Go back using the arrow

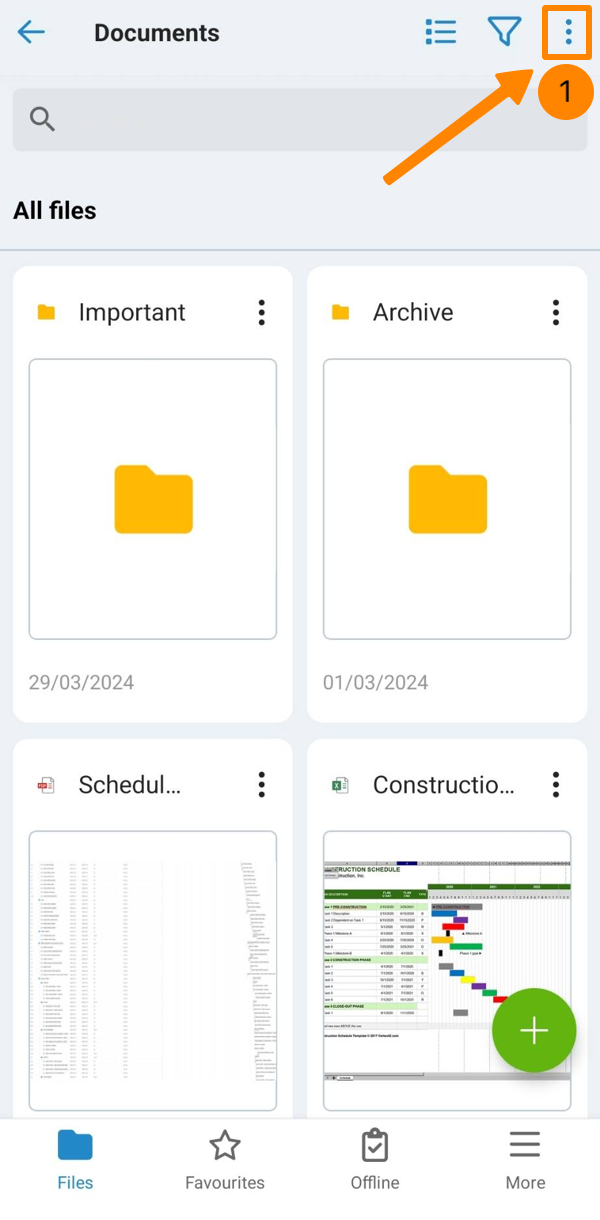tap(32, 33)
